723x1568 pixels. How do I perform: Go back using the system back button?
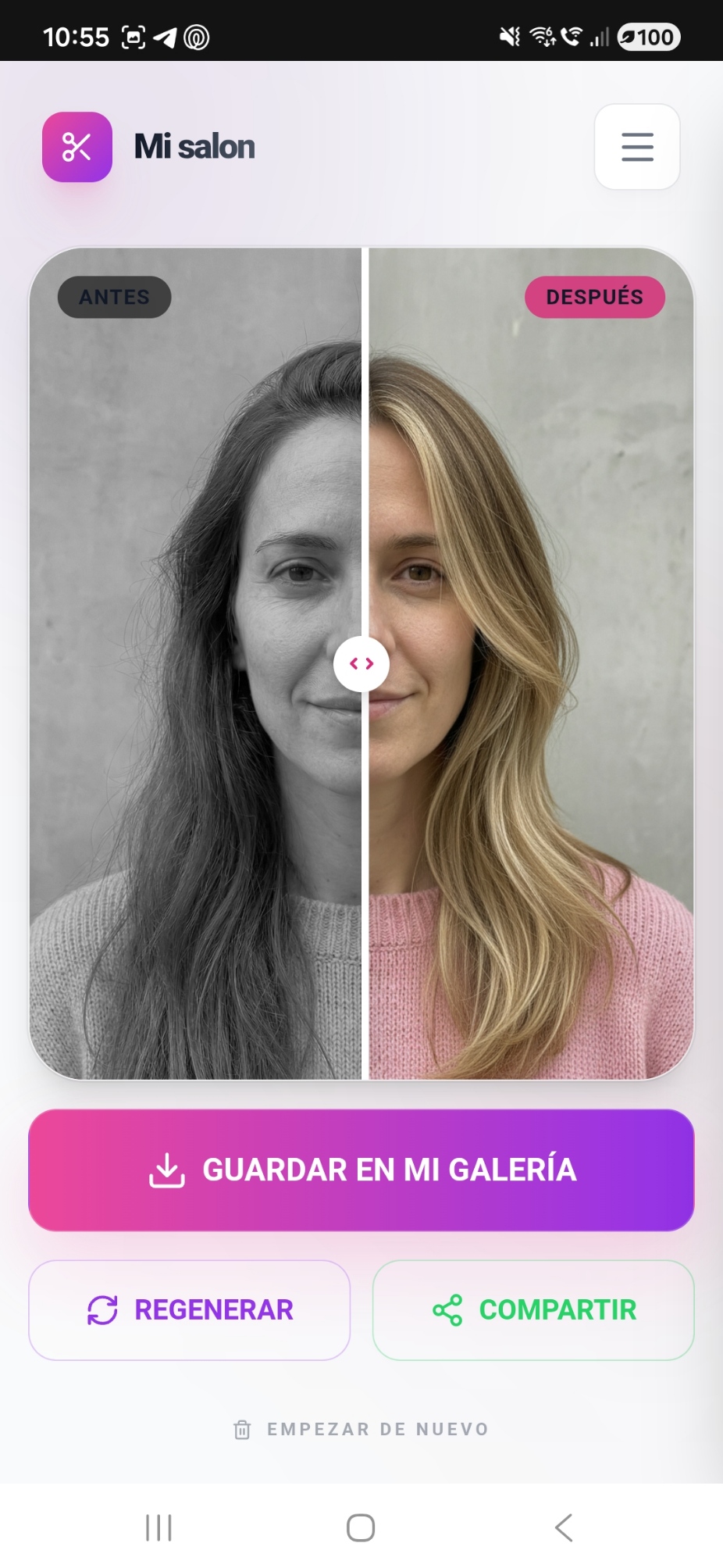coord(564,1527)
